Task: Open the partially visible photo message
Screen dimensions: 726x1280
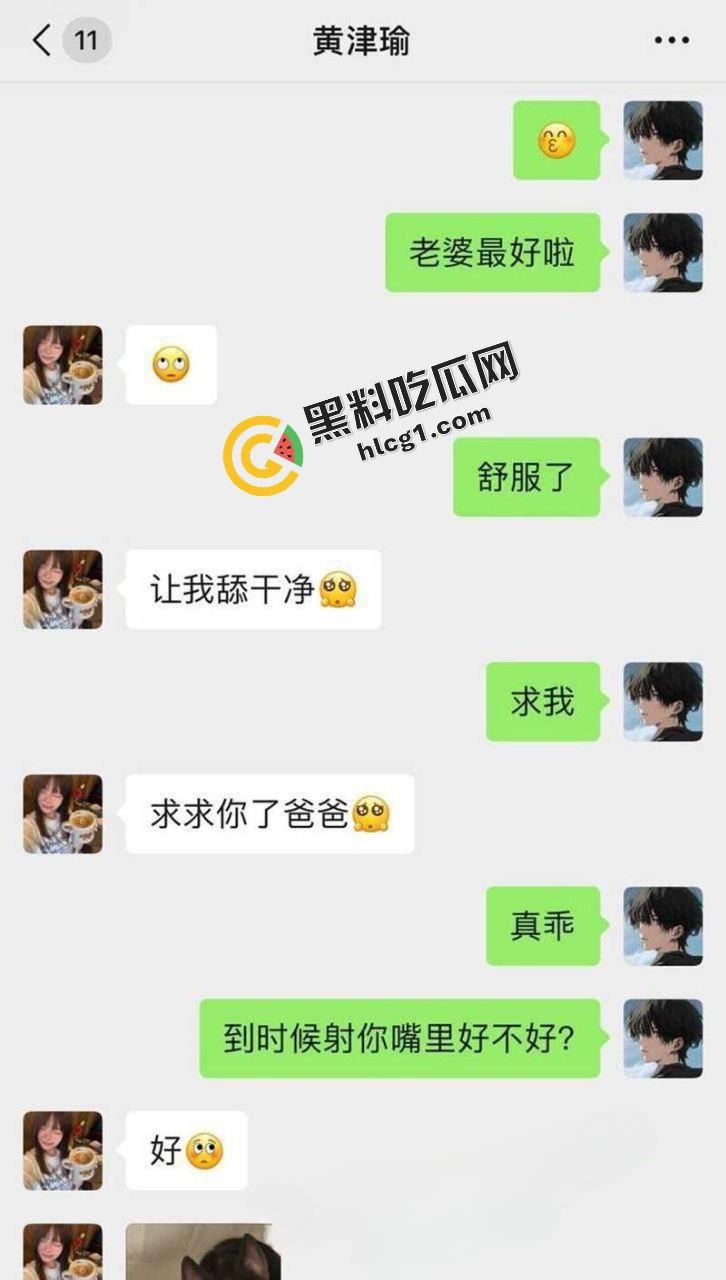Action: click(203, 1252)
